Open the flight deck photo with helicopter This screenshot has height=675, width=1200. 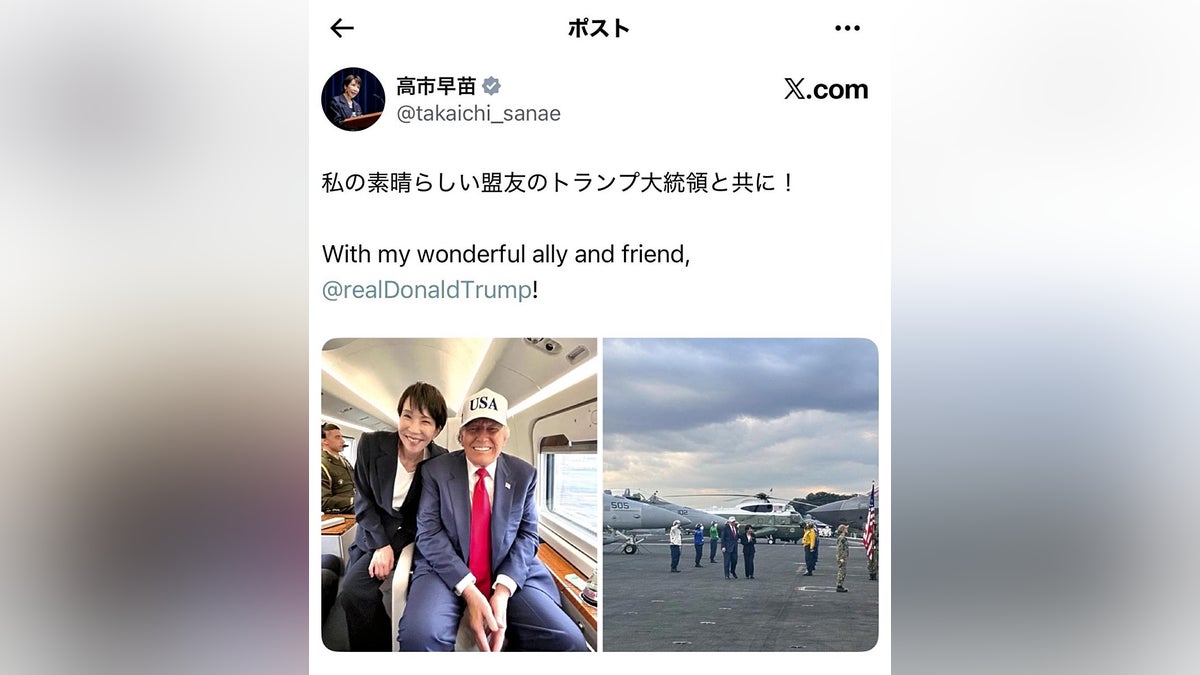pyautogui.click(x=740, y=494)
